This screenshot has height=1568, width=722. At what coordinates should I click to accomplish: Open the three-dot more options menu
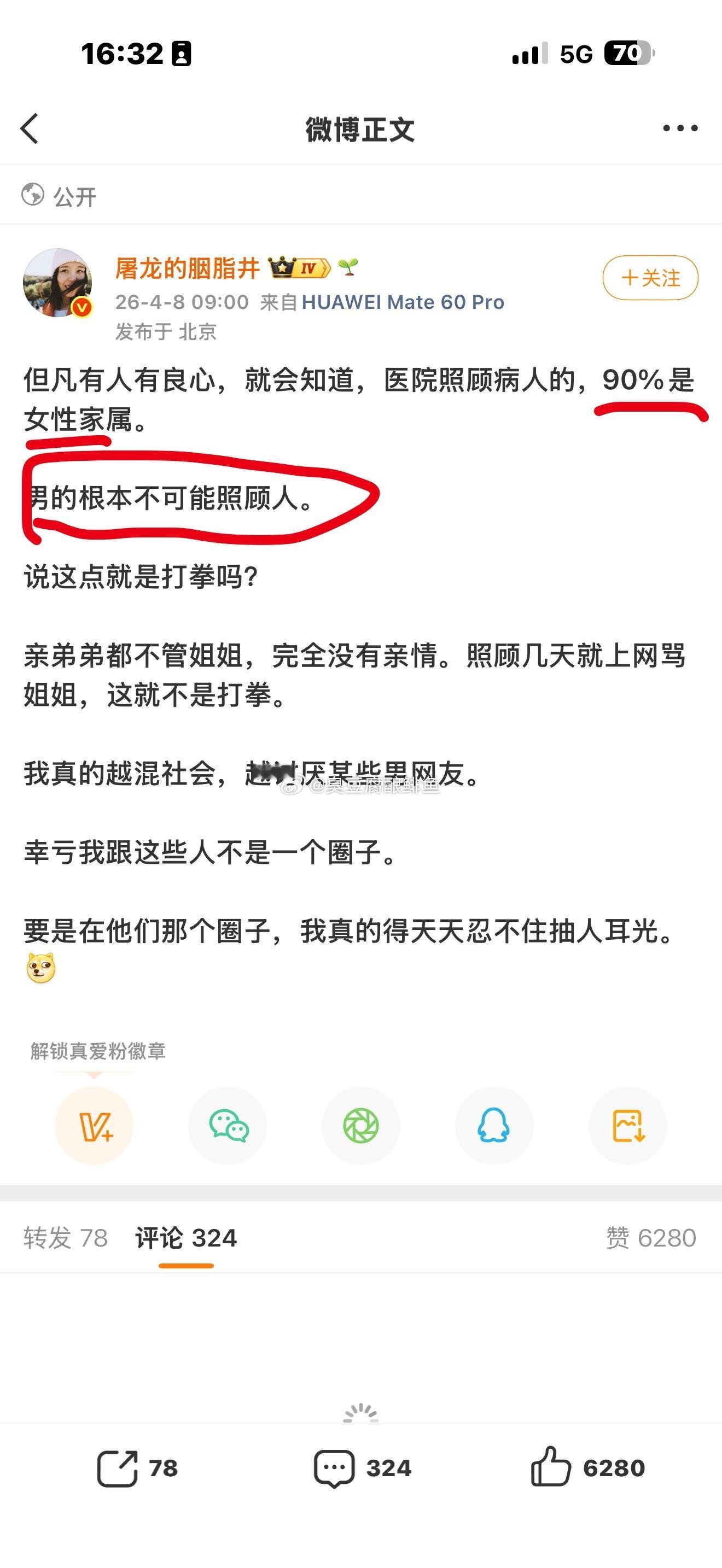pyautogui.click(x=680, y=127)
